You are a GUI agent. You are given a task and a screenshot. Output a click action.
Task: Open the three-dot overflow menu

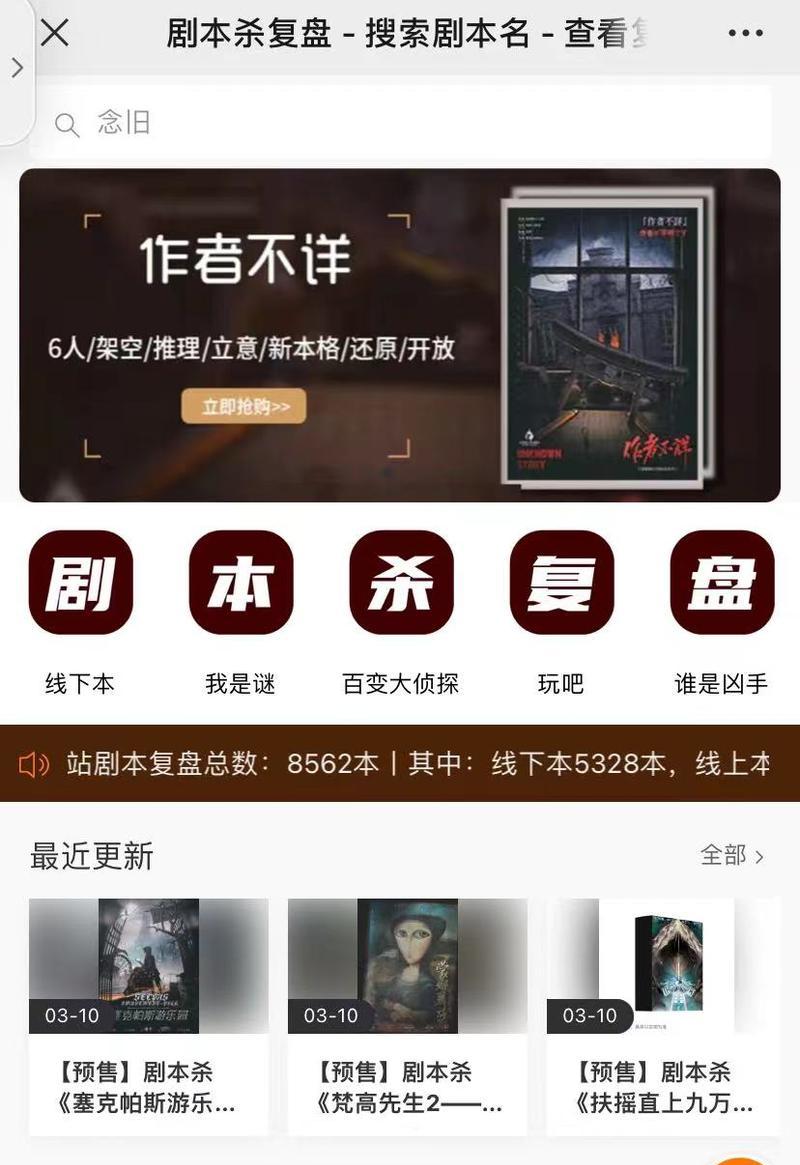click(x=745, y=34)
